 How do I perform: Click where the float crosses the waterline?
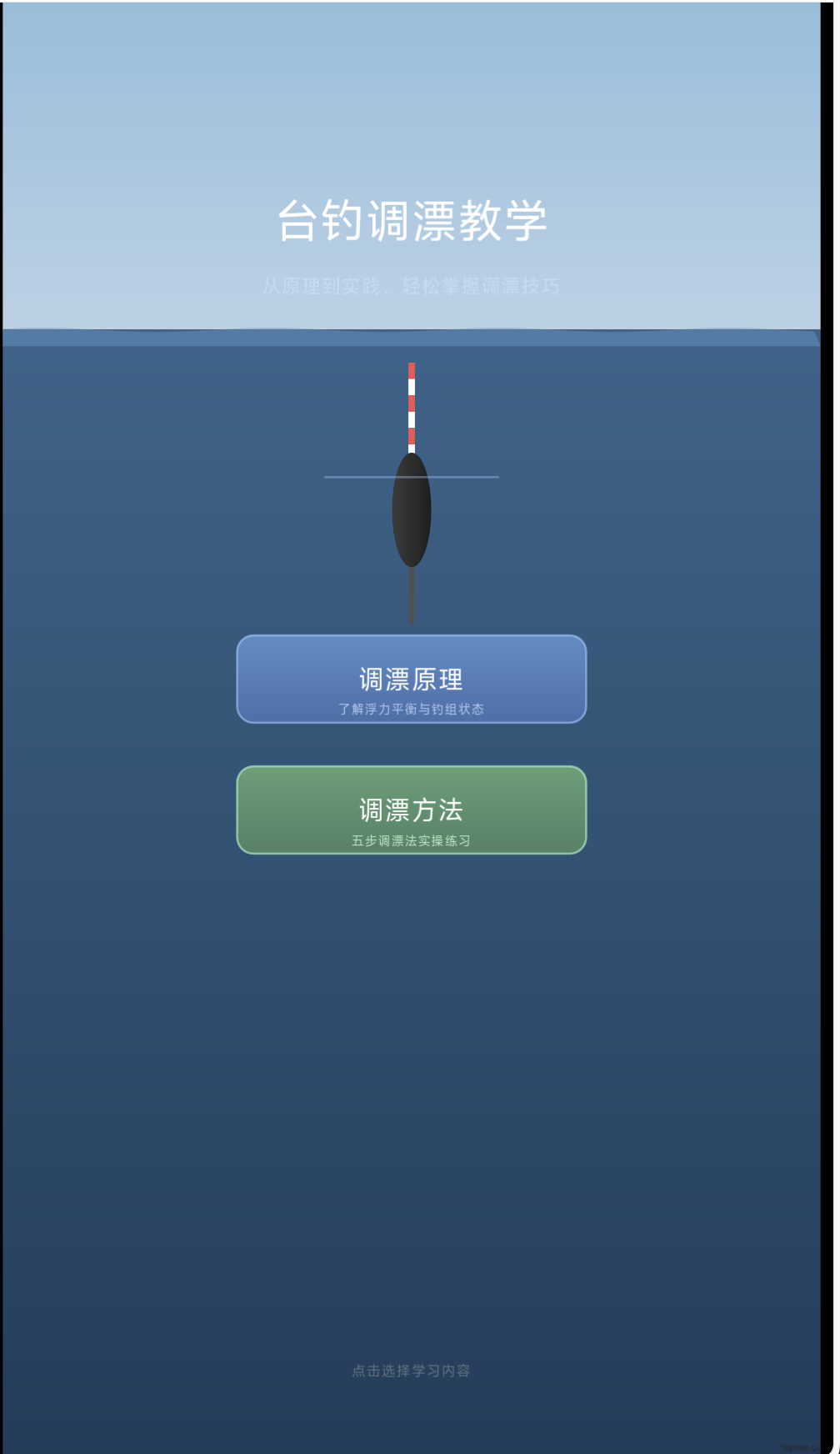(x=411, y=477)
